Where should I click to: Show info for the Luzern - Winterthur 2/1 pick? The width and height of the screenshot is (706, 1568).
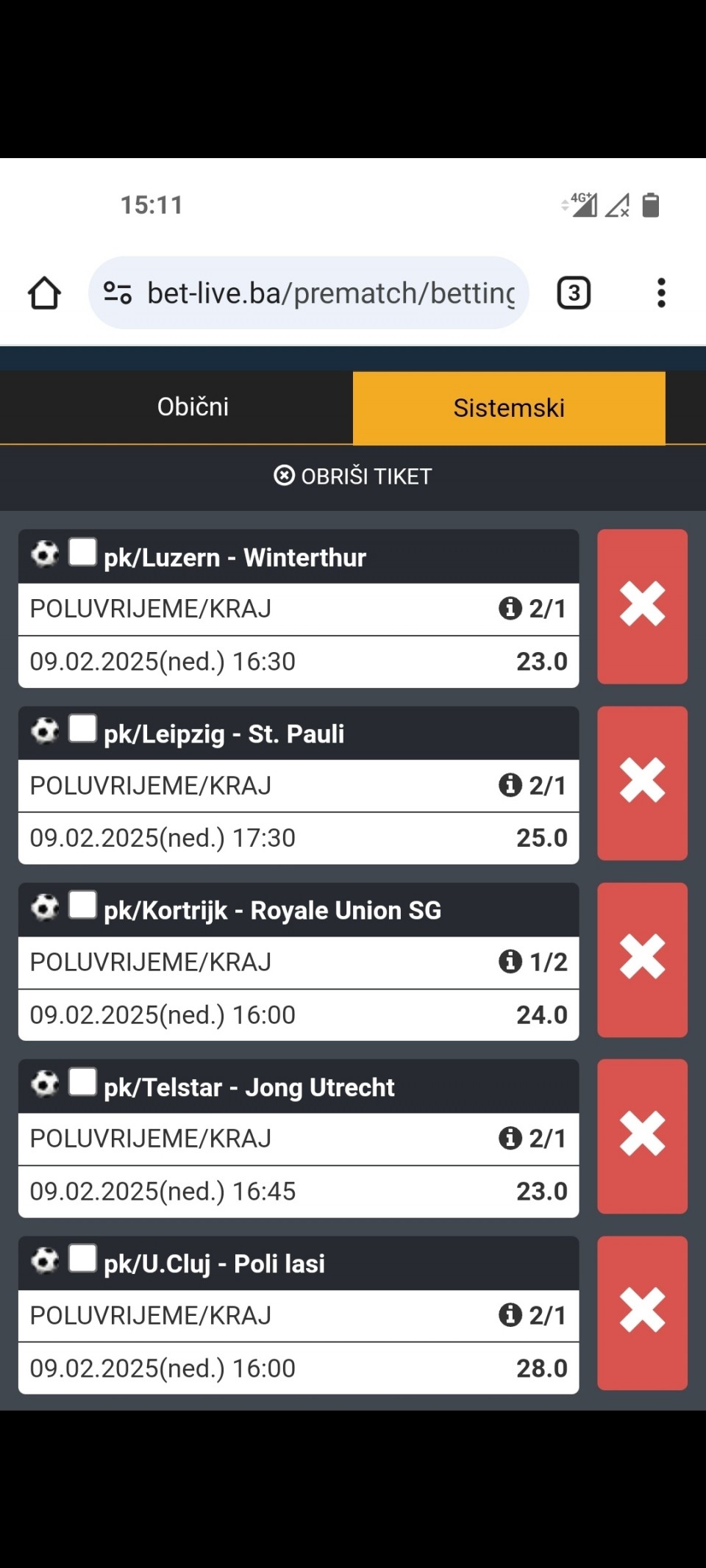pyautogui.click(x=510, y=608)
